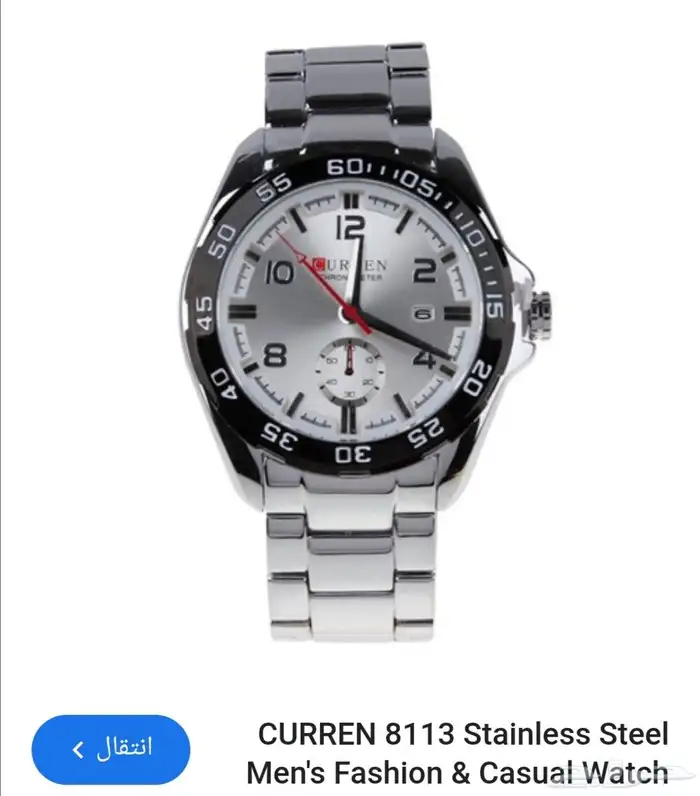Tap the blue انتقال button
700x796 pixels.
(x=111, y=749)
